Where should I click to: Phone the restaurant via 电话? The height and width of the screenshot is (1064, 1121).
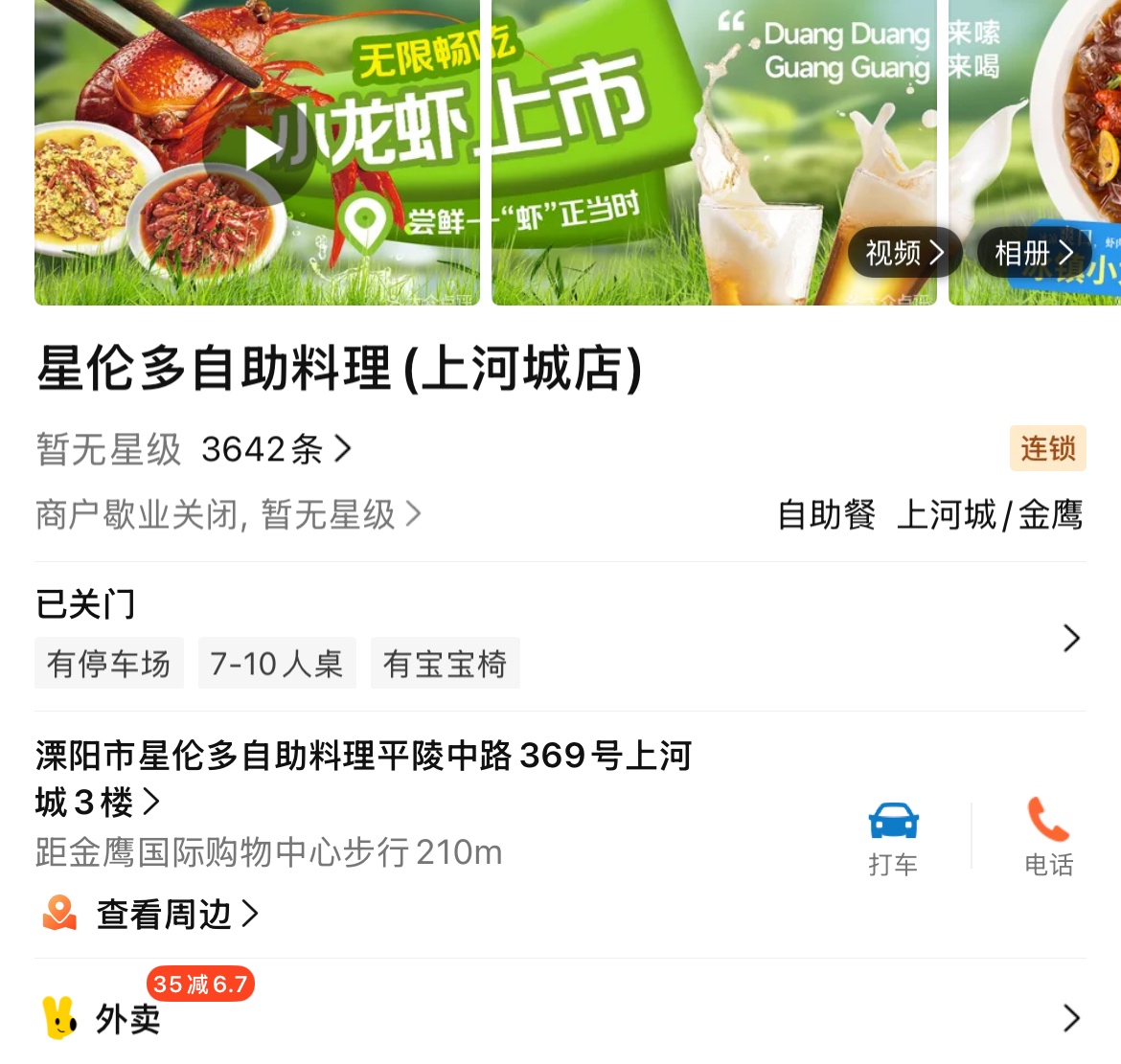pyautogui.click(x=1048, y=838)
